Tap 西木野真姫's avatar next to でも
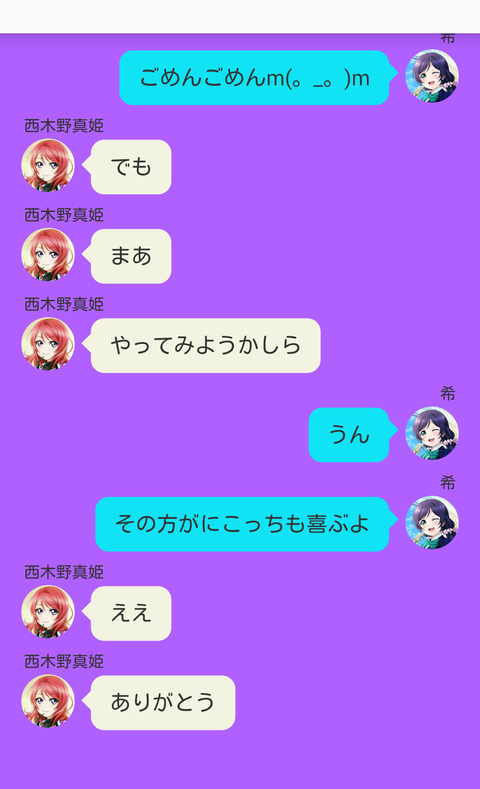 (x=48, y=166)
